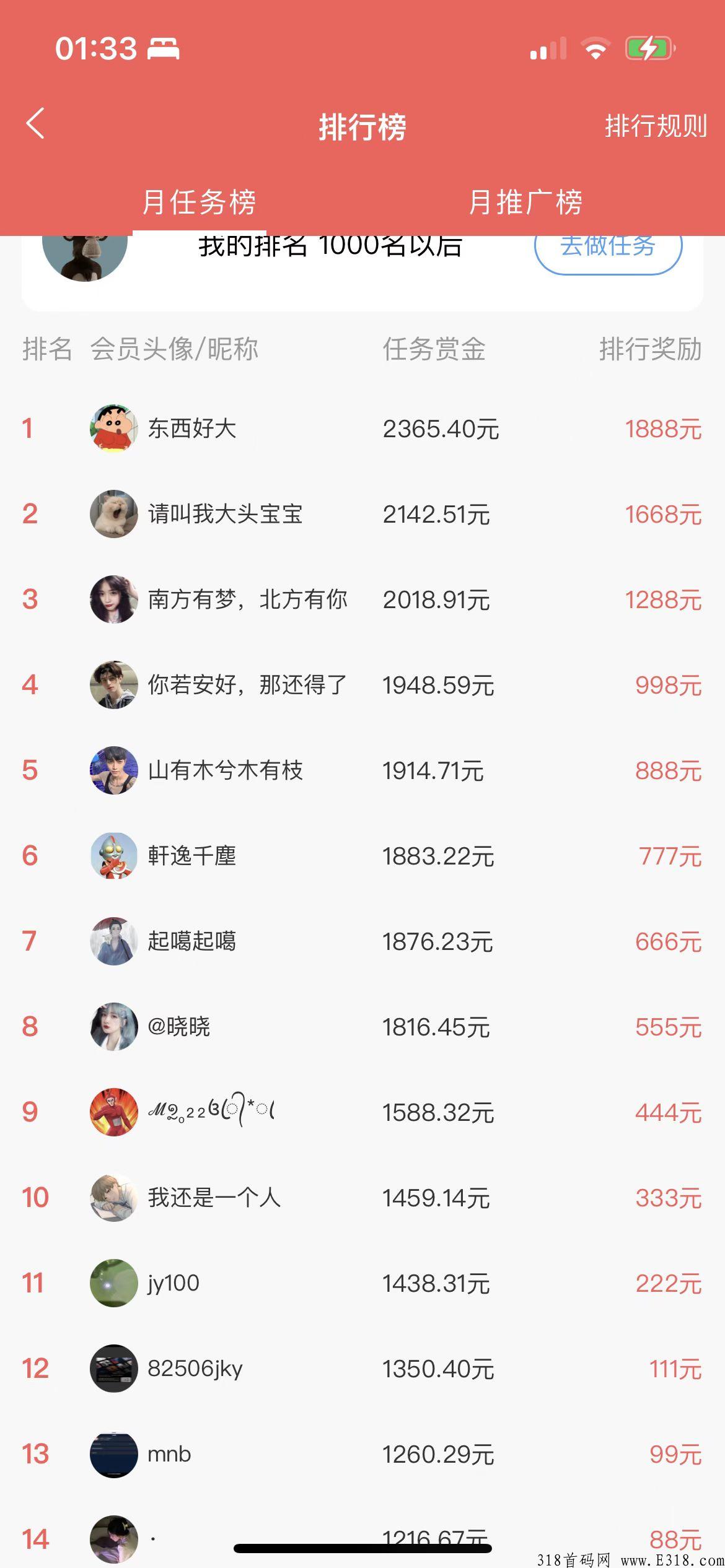Tap 山有木兮木有枝 in rank 5
Screen dimensions: 725x1568
[x=224, y=771]
